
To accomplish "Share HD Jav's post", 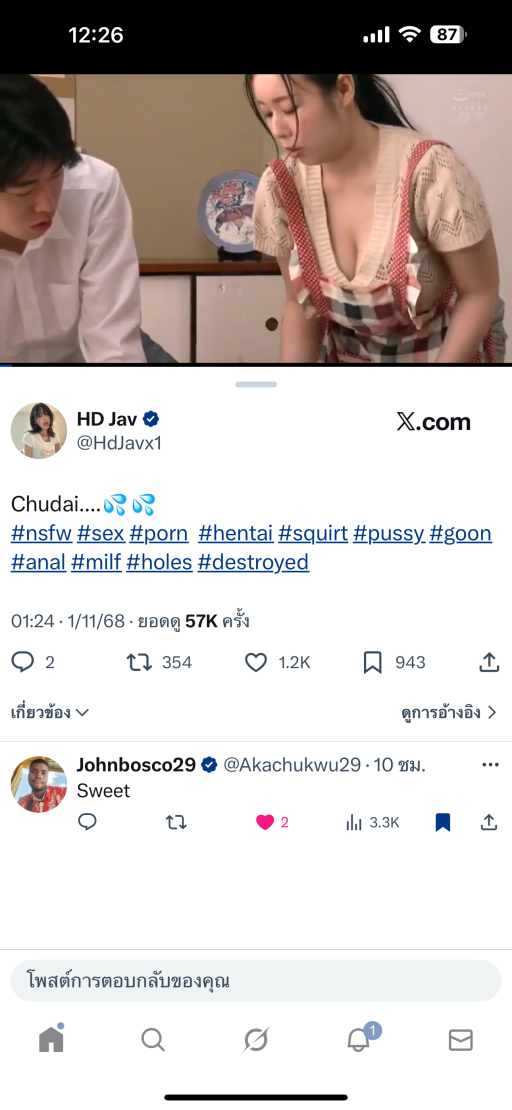I will click(489, 662).
